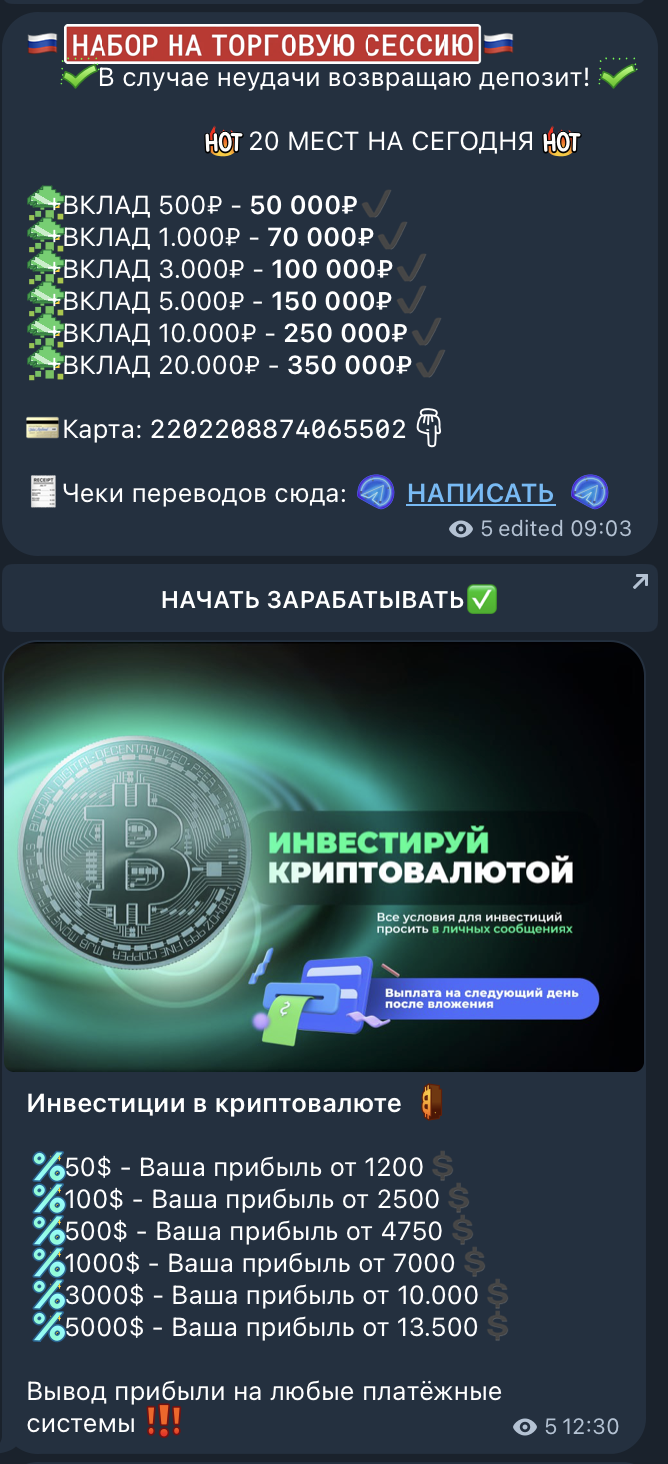
Task: Open the НАПИСАТЬ link
Action: pyautogui.click(x=480, y=493)
